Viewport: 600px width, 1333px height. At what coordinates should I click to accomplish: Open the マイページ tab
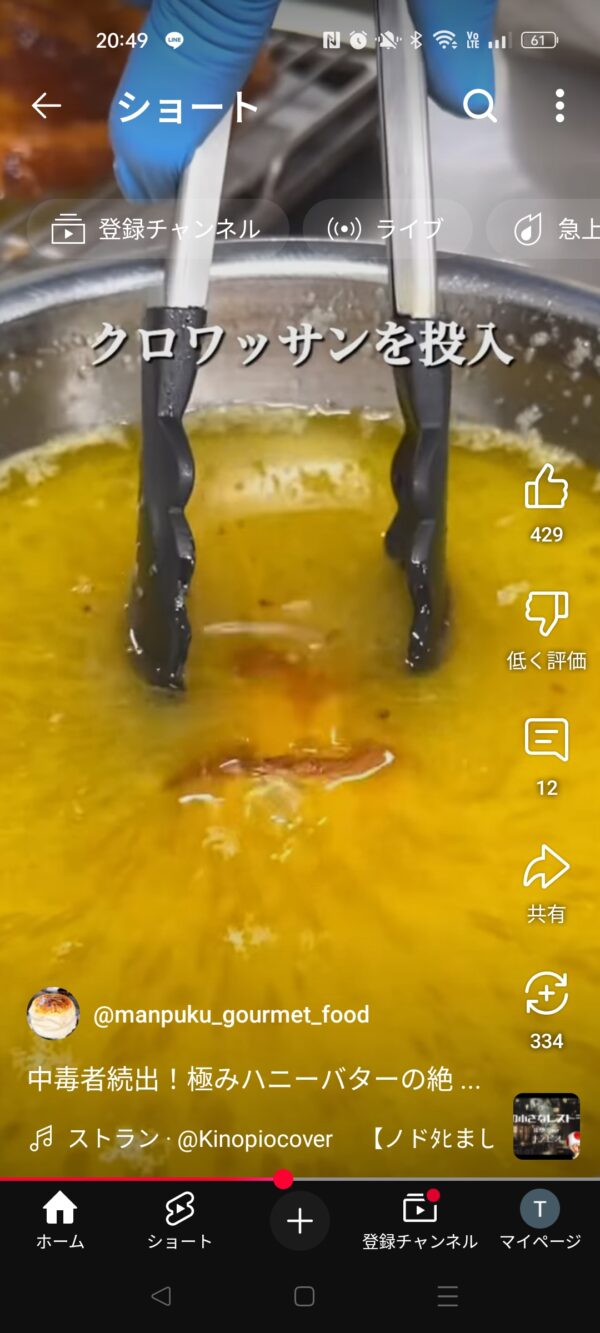pyautogui.click(x=540, y=1221)
